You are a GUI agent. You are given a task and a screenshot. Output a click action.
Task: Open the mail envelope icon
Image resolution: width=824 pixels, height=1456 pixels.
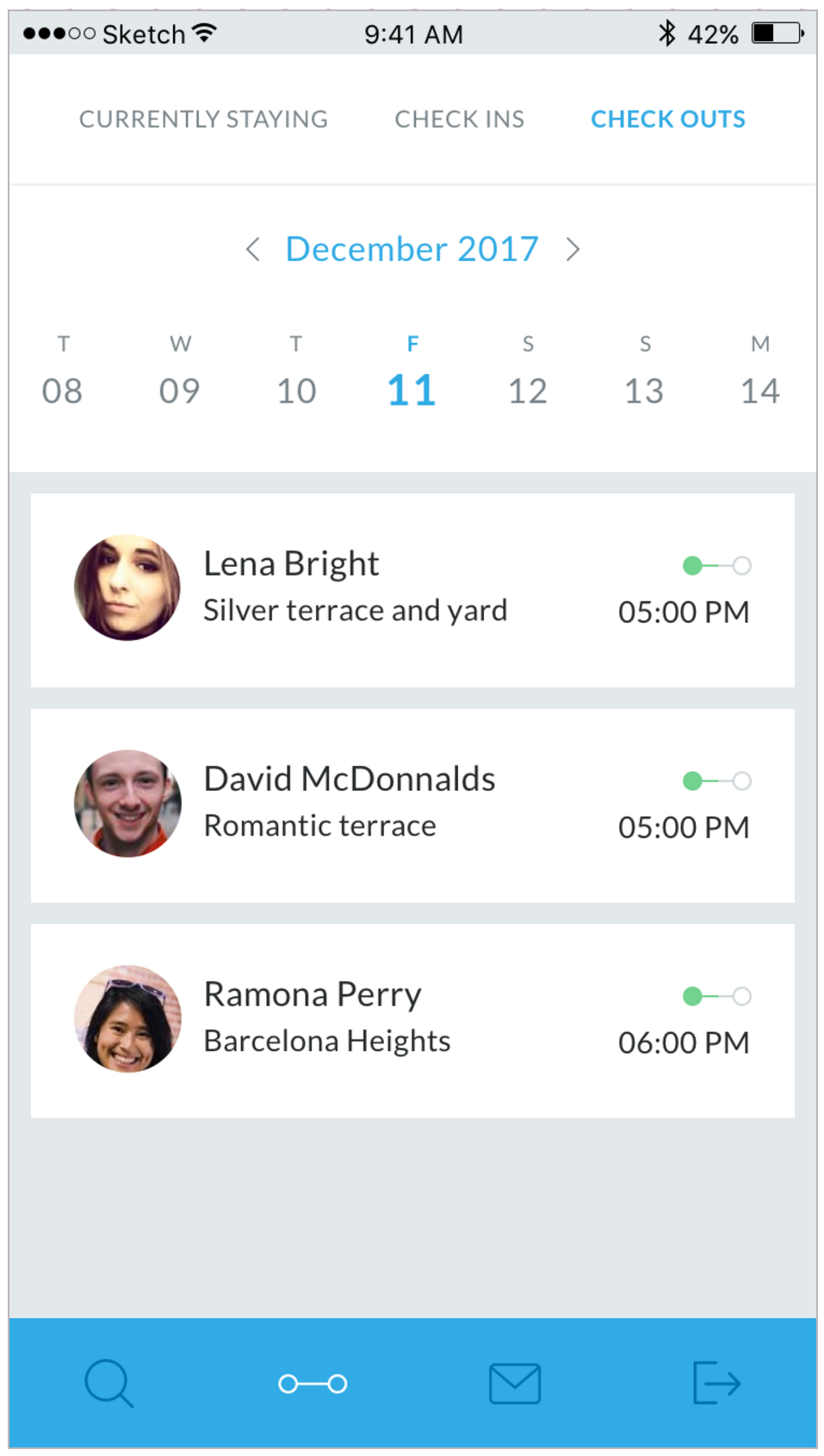(514, 1384)
